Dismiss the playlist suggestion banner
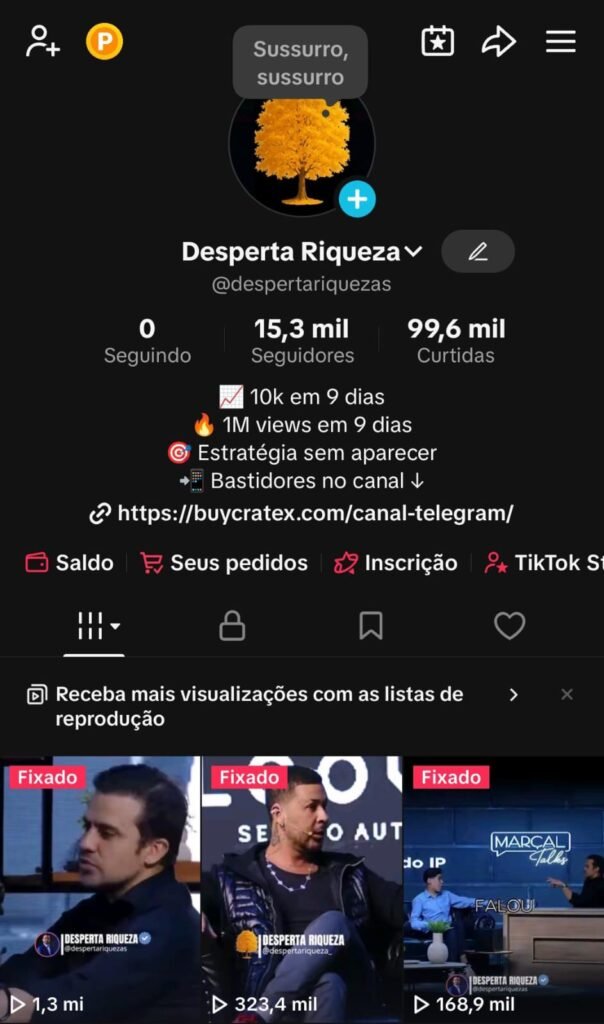Screen dimensions: 604x1024 coord(567,694)
